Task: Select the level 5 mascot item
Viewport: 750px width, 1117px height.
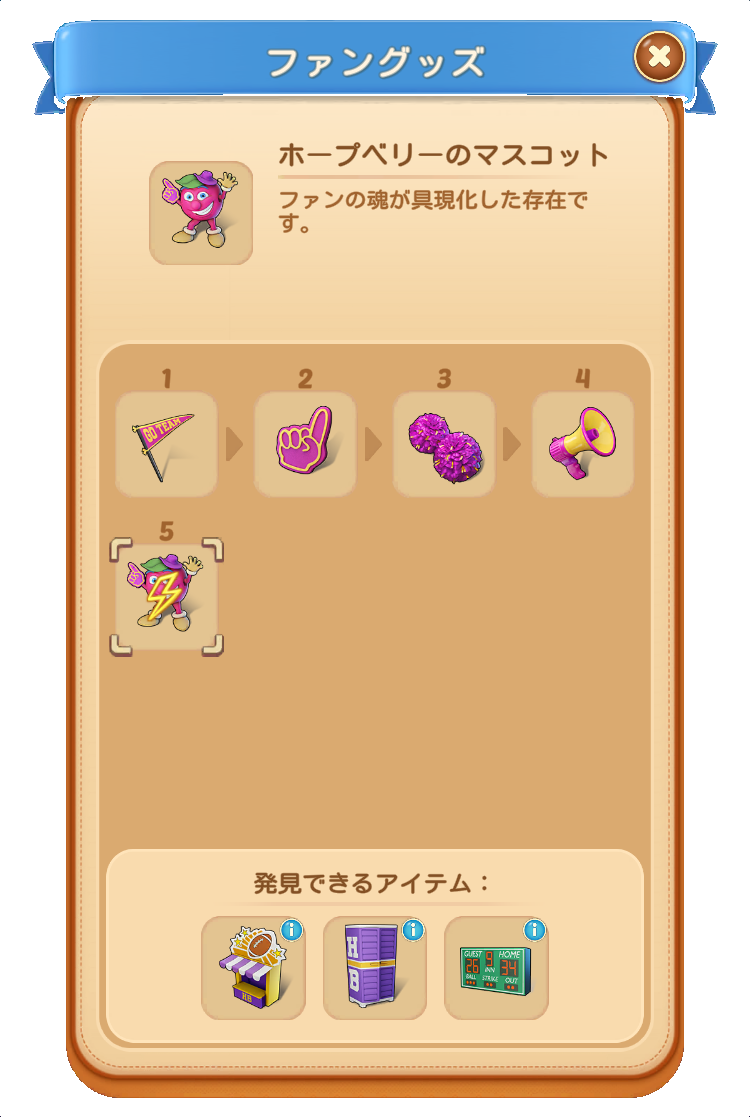Action: click(166, 598)
